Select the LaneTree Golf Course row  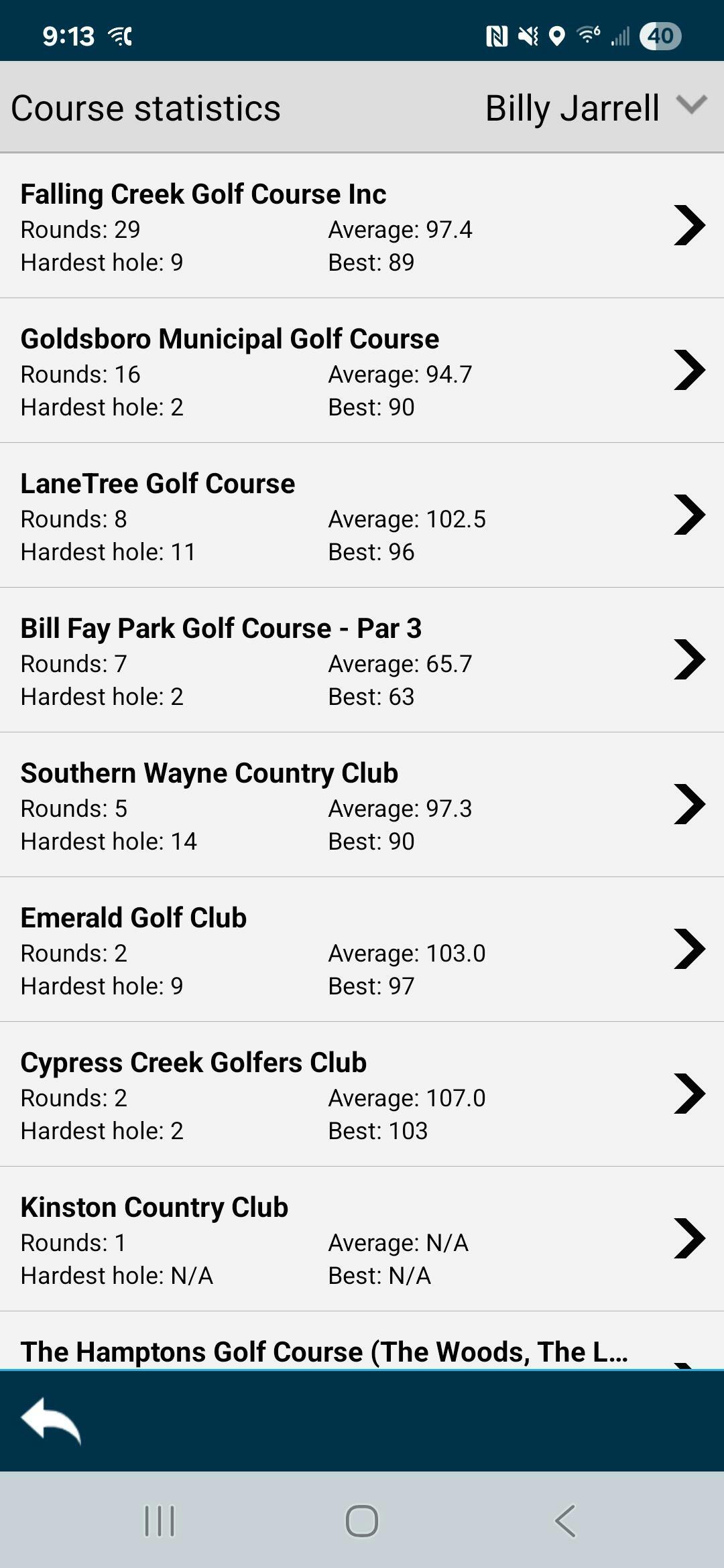tap(362, 515)
